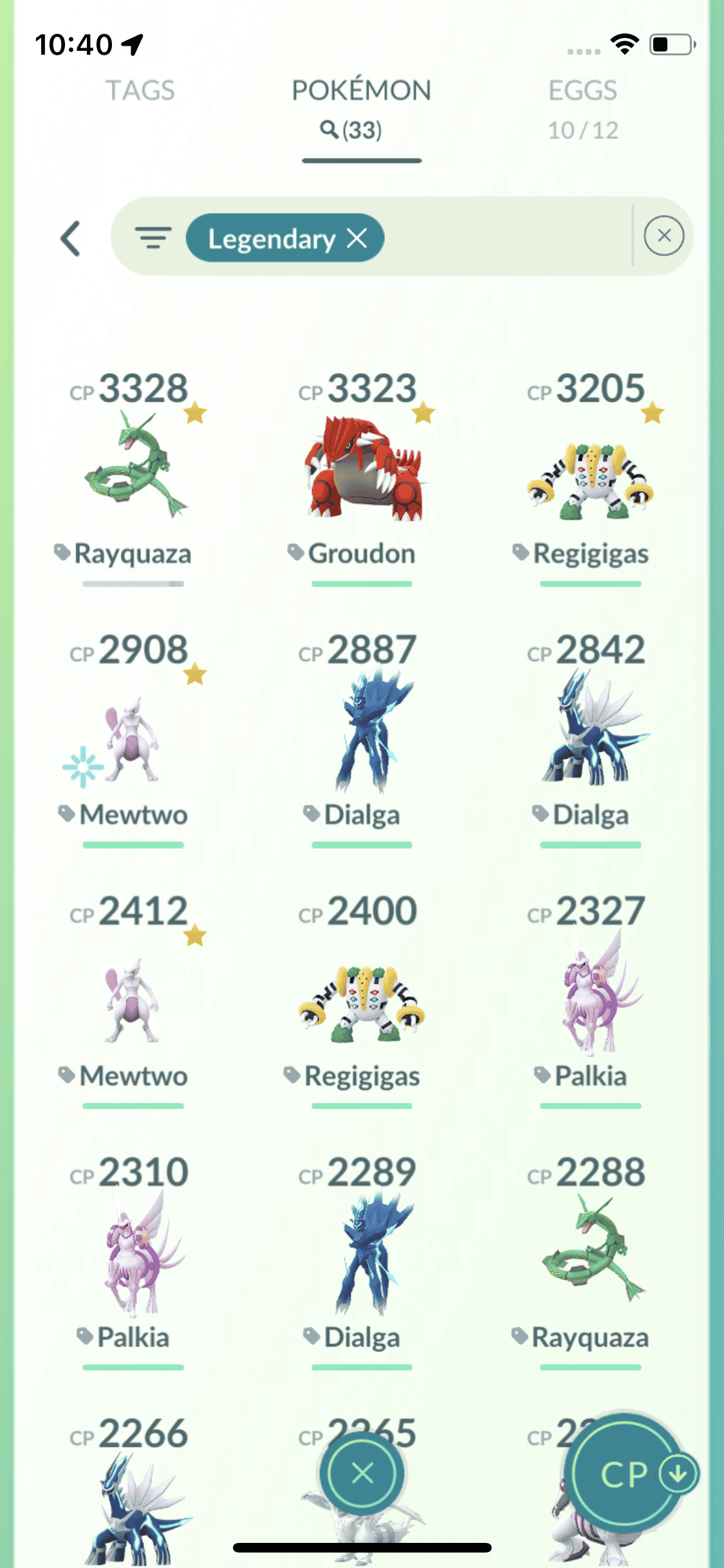
Task: Close the Pokémon list
Action: [x=362, y=1473]
